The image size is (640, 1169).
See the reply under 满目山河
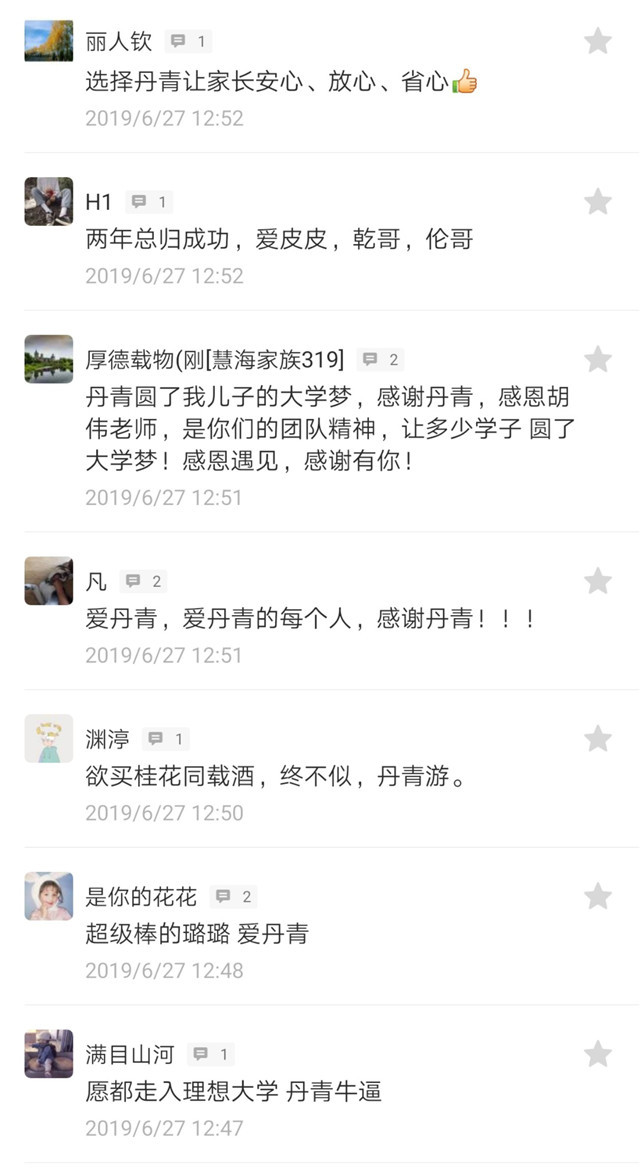pyautogui.click(x=210, y=1055)
